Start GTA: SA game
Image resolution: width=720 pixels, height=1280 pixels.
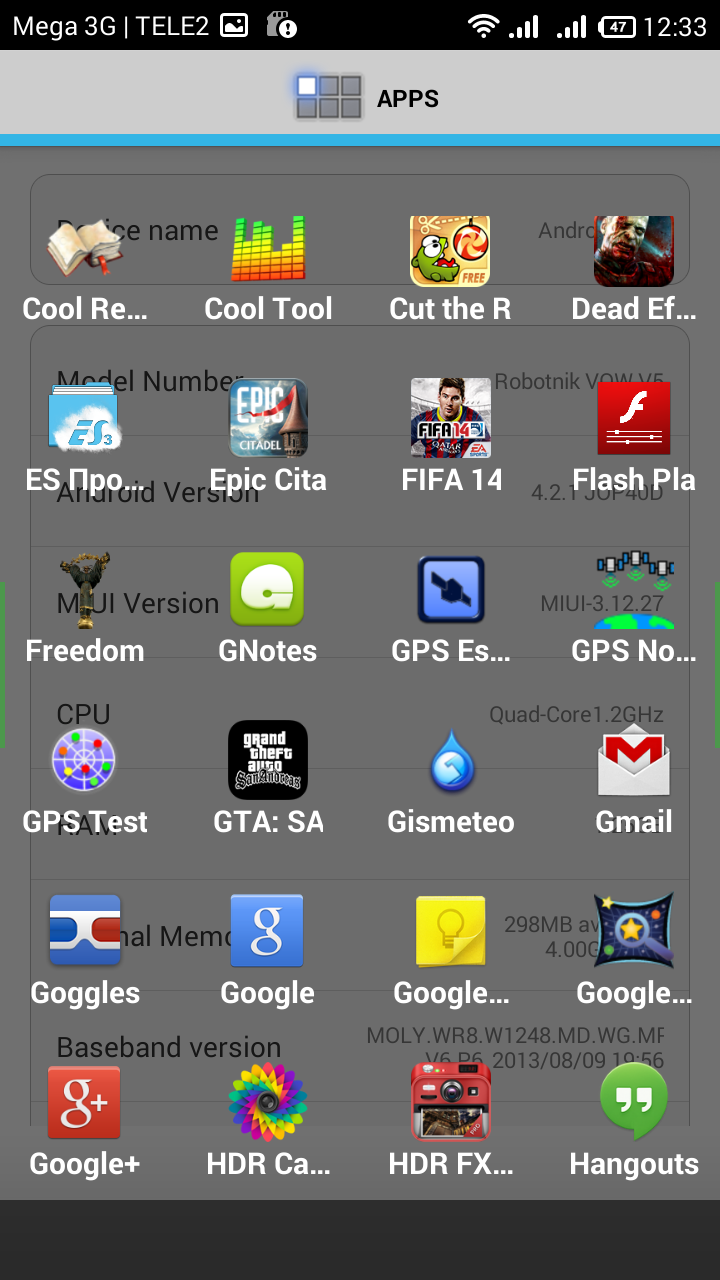268,760
